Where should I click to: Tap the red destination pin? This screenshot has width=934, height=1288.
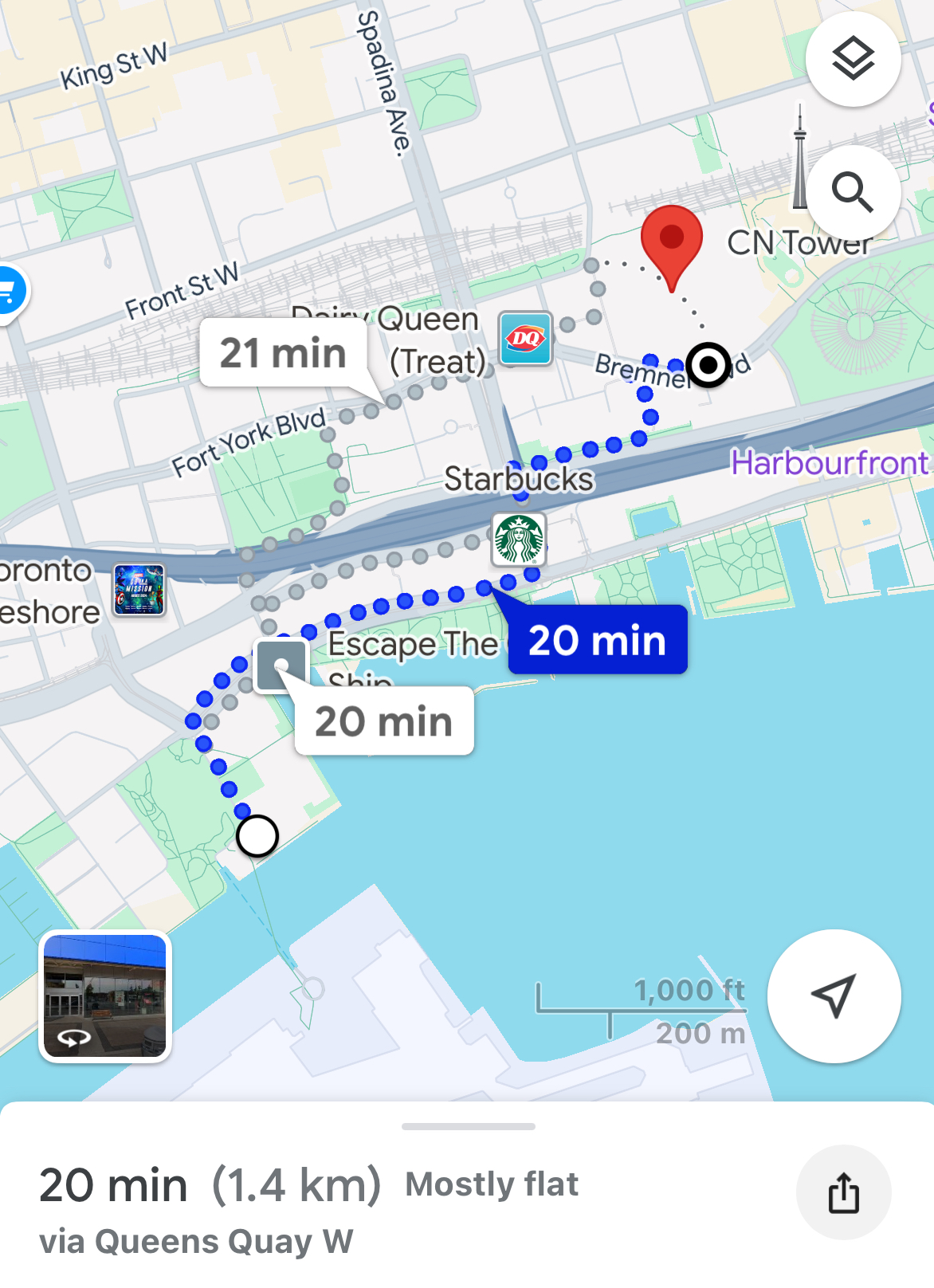pyautogui.click(x=671, y=242)
